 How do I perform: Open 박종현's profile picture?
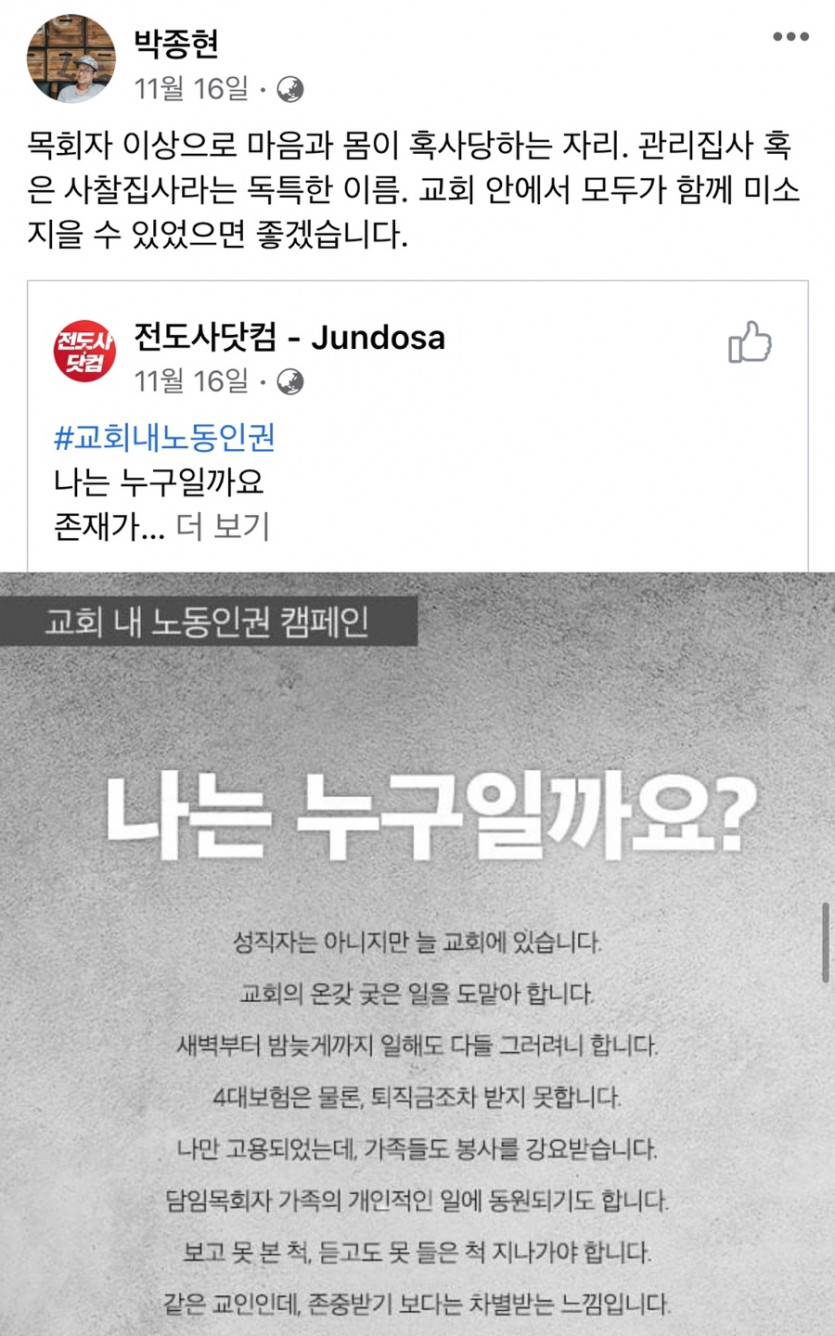pyautogui.click(x=71, y=59)
